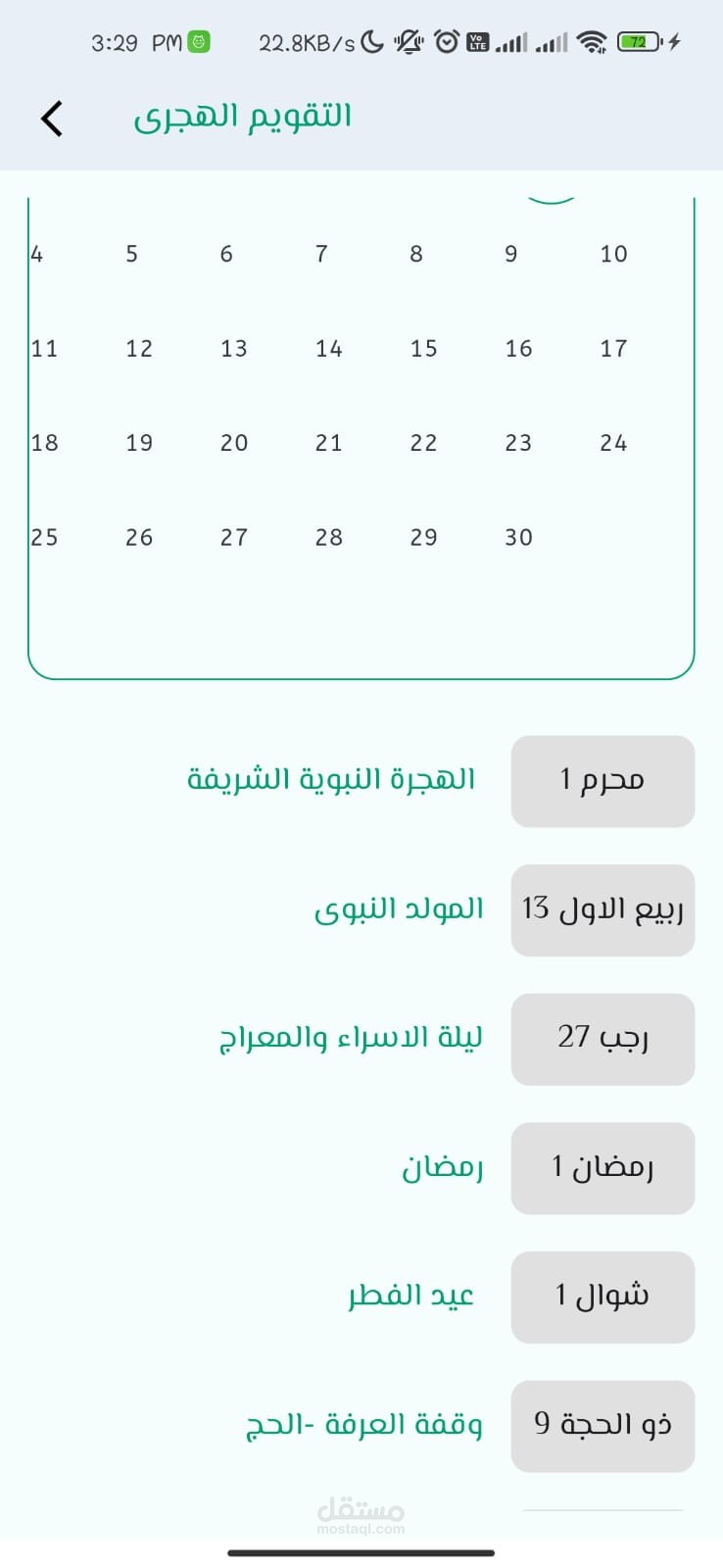The width and height of the screenshot is (723, 1568).
Task: Open the رمضان 1 date button
Action: pyautogui.click(x=602, y=1168)
